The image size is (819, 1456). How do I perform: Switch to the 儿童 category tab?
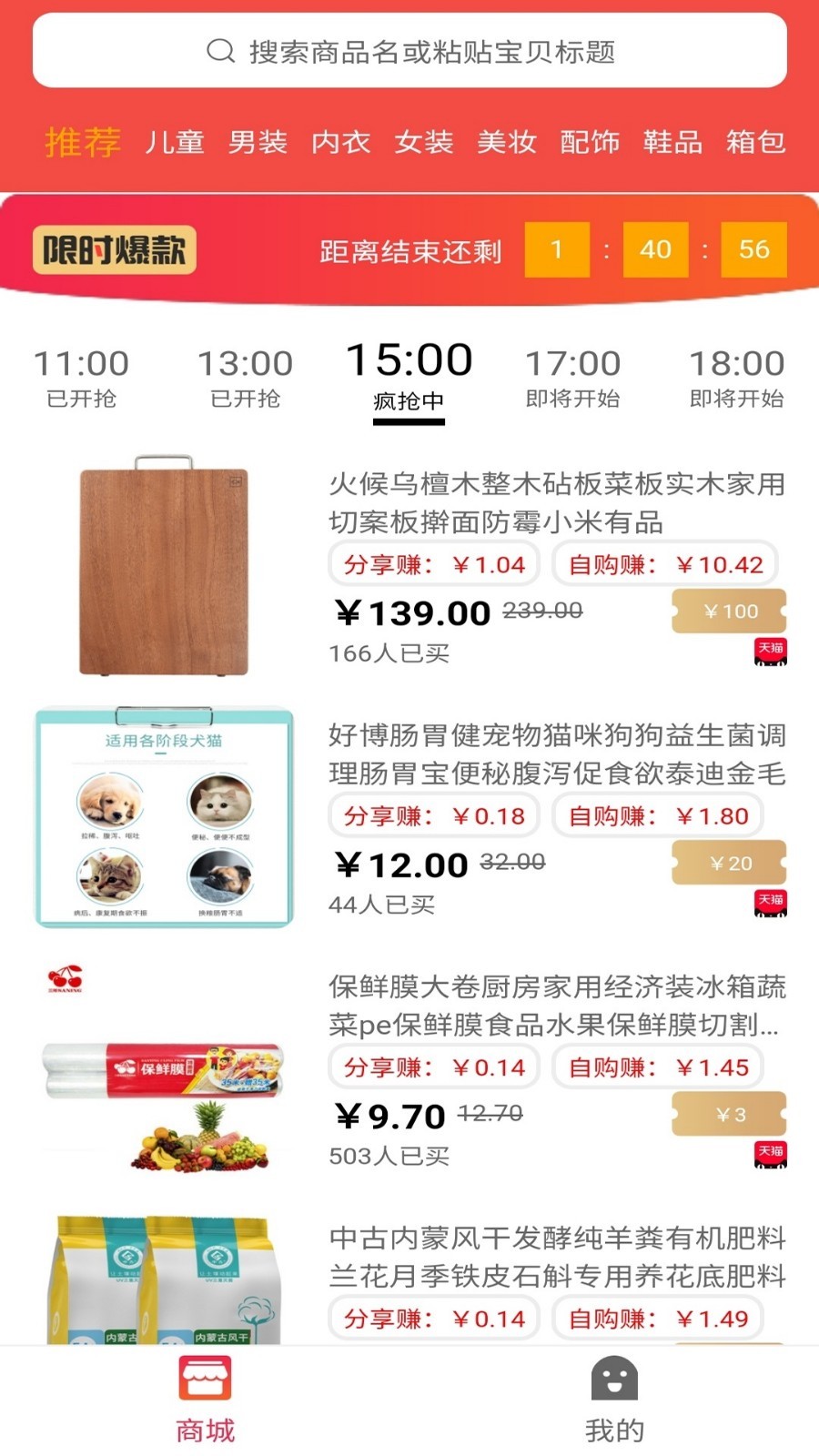[x=175, y=142]
